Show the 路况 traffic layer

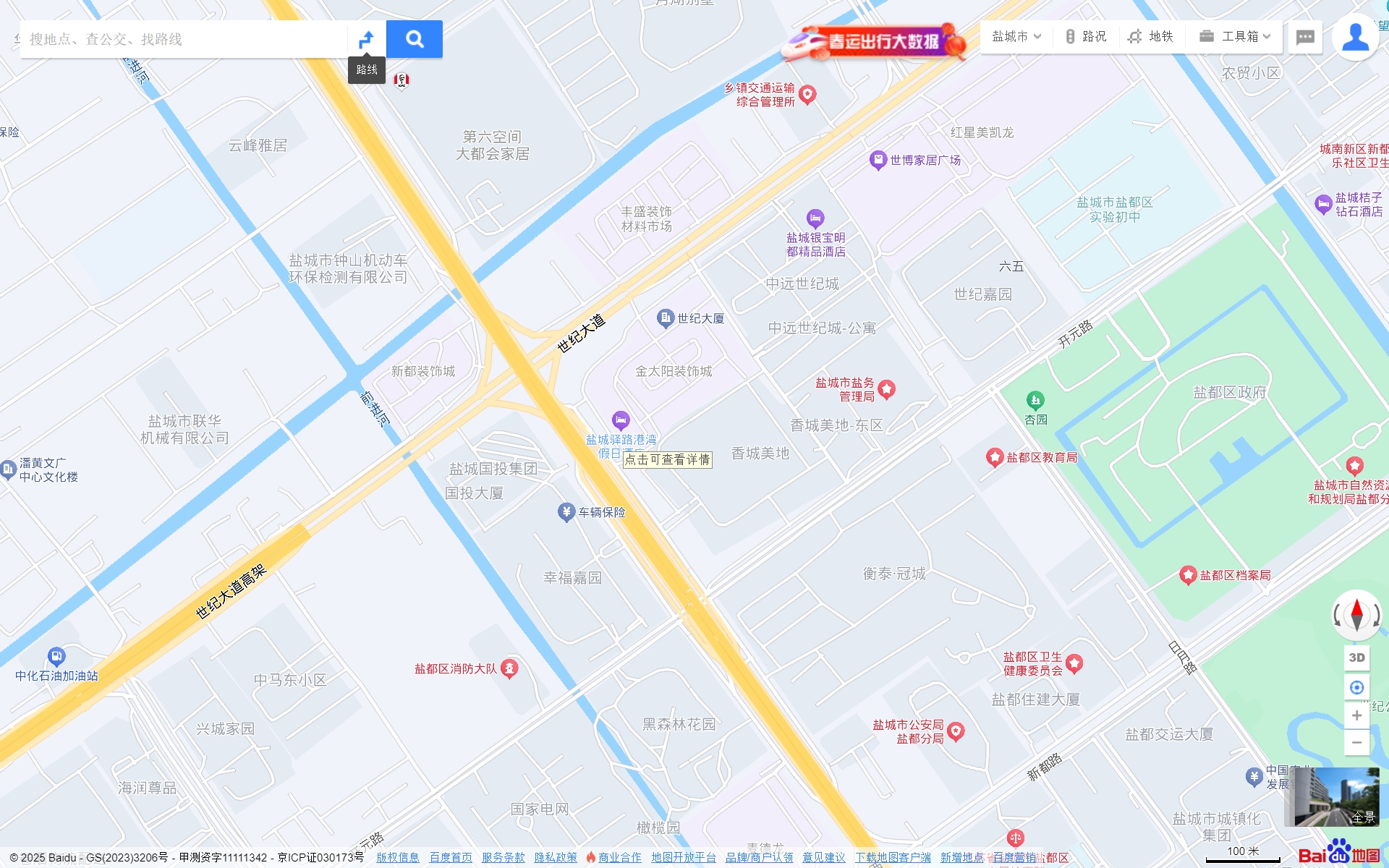[x=1086, y=36]
